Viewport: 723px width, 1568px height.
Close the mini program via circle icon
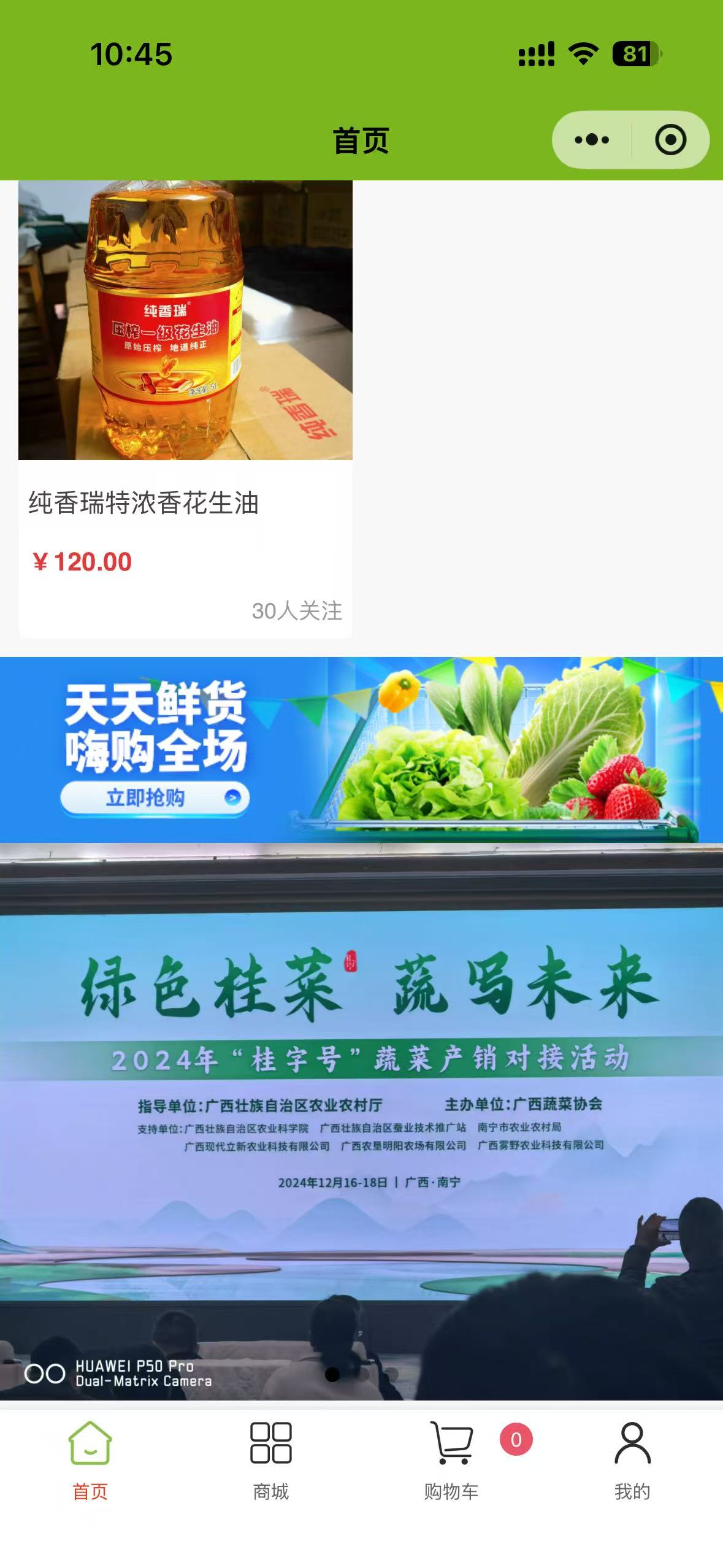pyautogui.click(x=670, y=140)
